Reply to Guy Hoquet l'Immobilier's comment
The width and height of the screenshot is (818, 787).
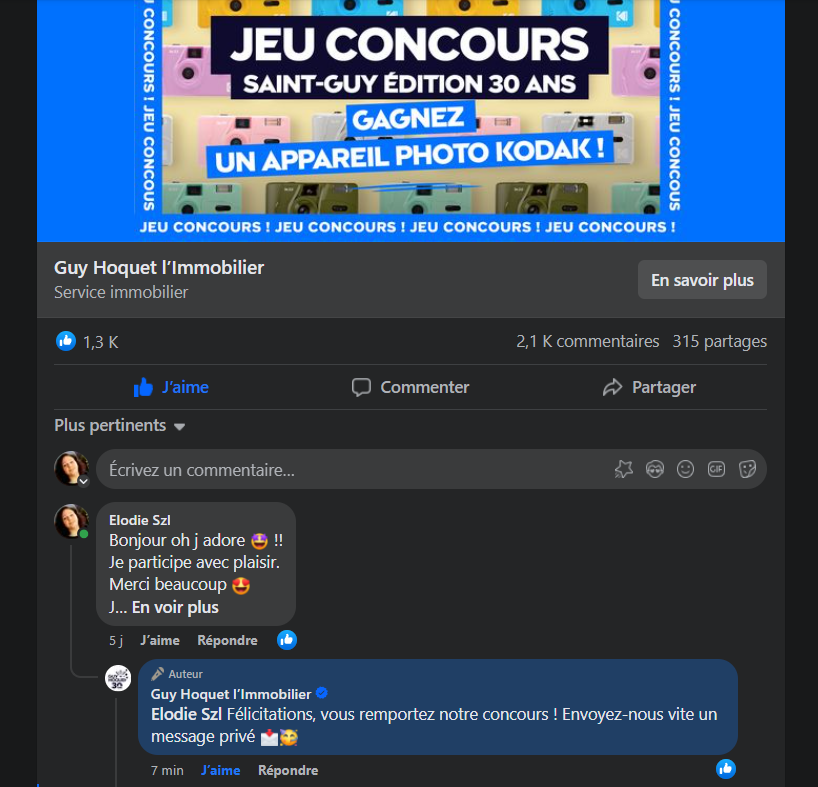coord(288,770)
